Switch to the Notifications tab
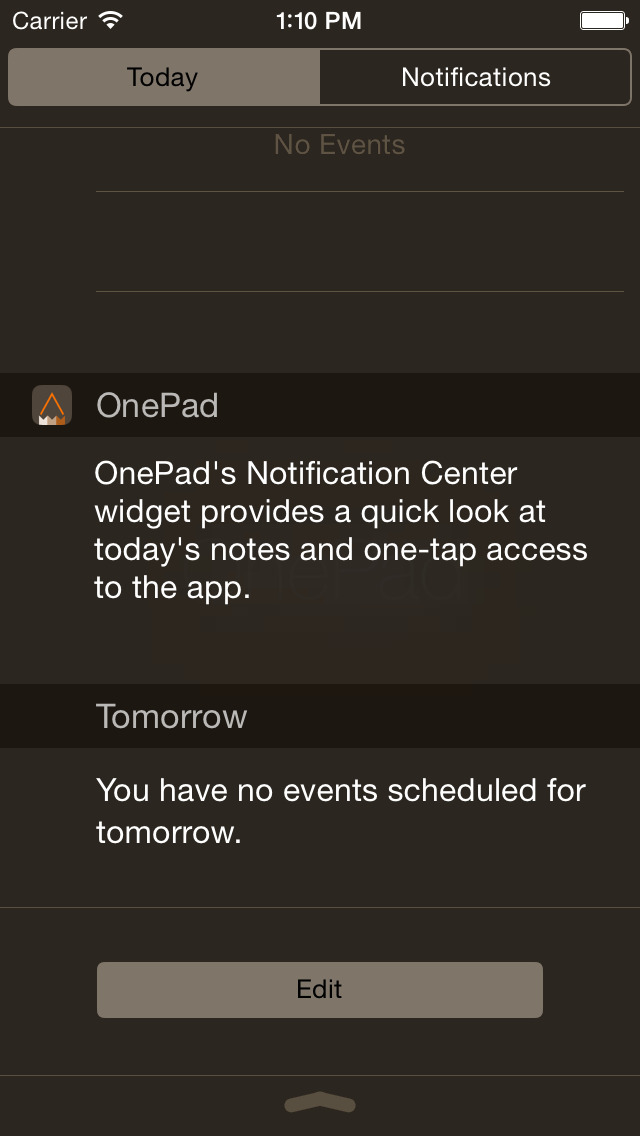The height and width of the screenshot is (1136, 640). [x=475, y=77]
